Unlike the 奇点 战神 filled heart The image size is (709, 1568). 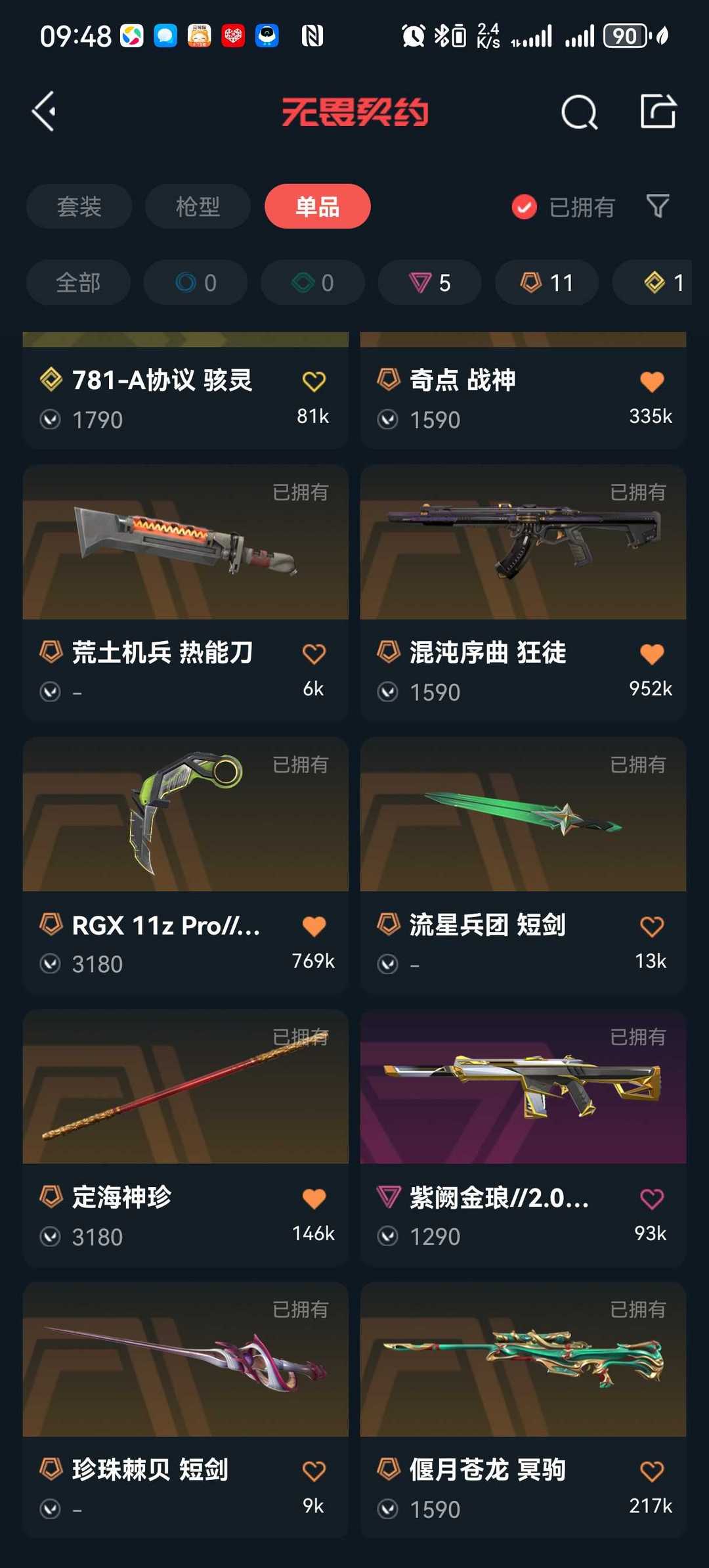(651, 382)
